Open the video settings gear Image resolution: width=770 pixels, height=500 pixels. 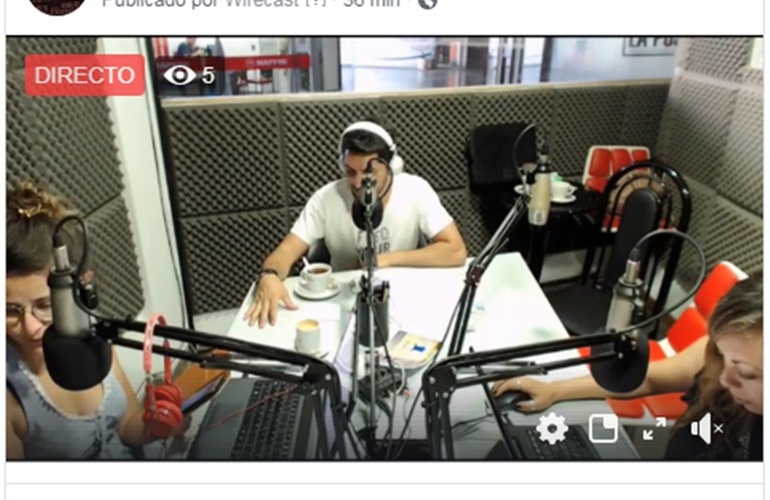552,429
